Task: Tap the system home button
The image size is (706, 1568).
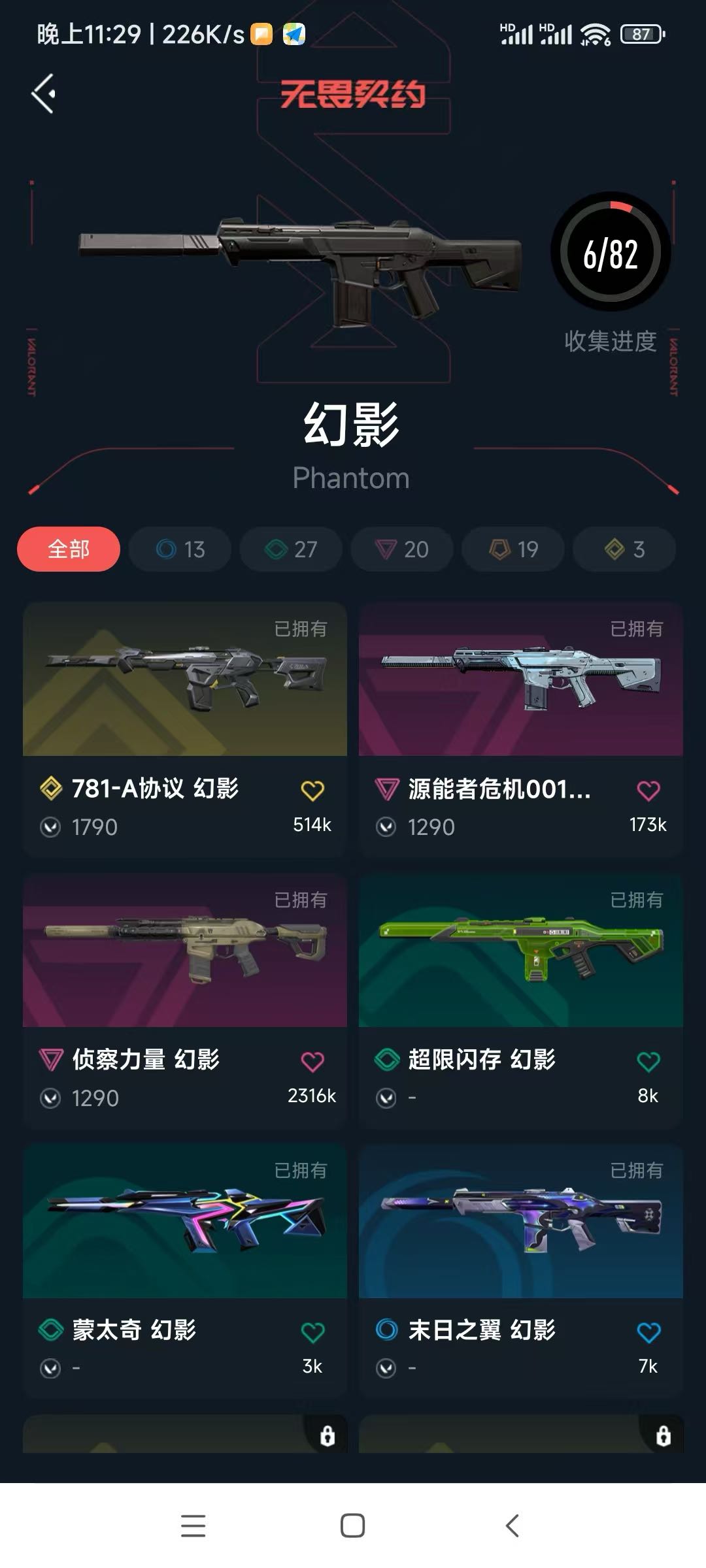Action: click(x=352, y=1526)
